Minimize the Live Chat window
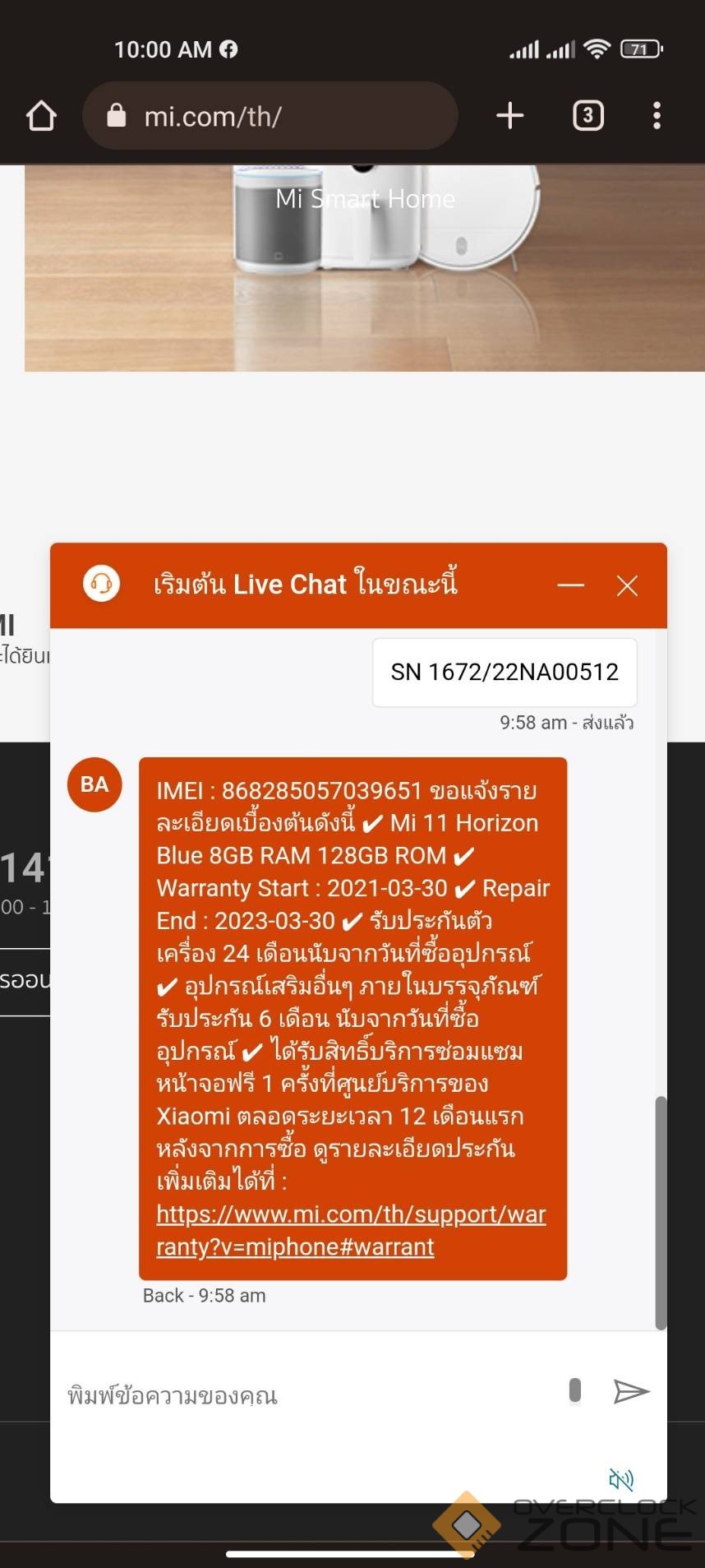 [570, 585]
